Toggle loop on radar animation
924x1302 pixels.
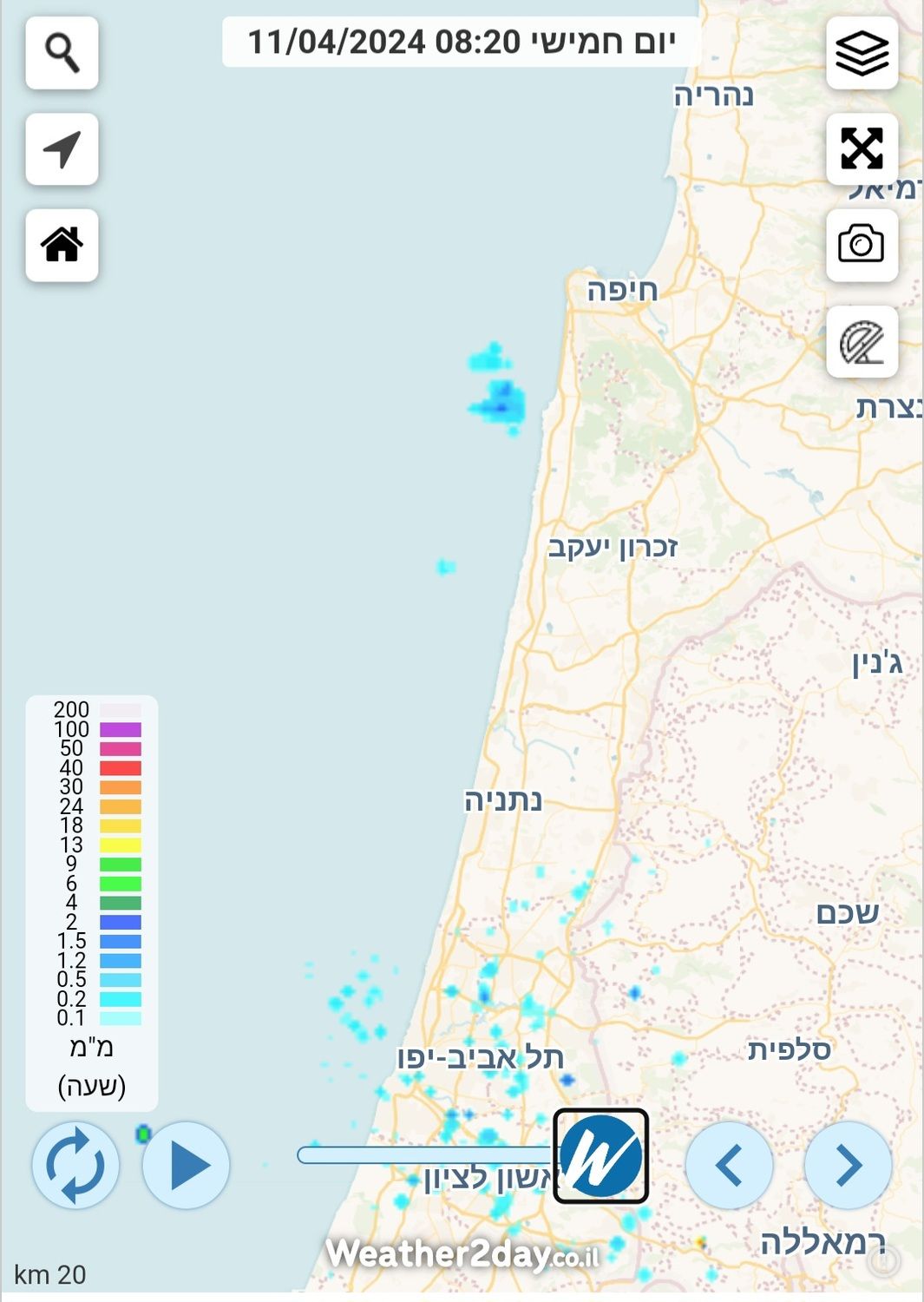75,1165
